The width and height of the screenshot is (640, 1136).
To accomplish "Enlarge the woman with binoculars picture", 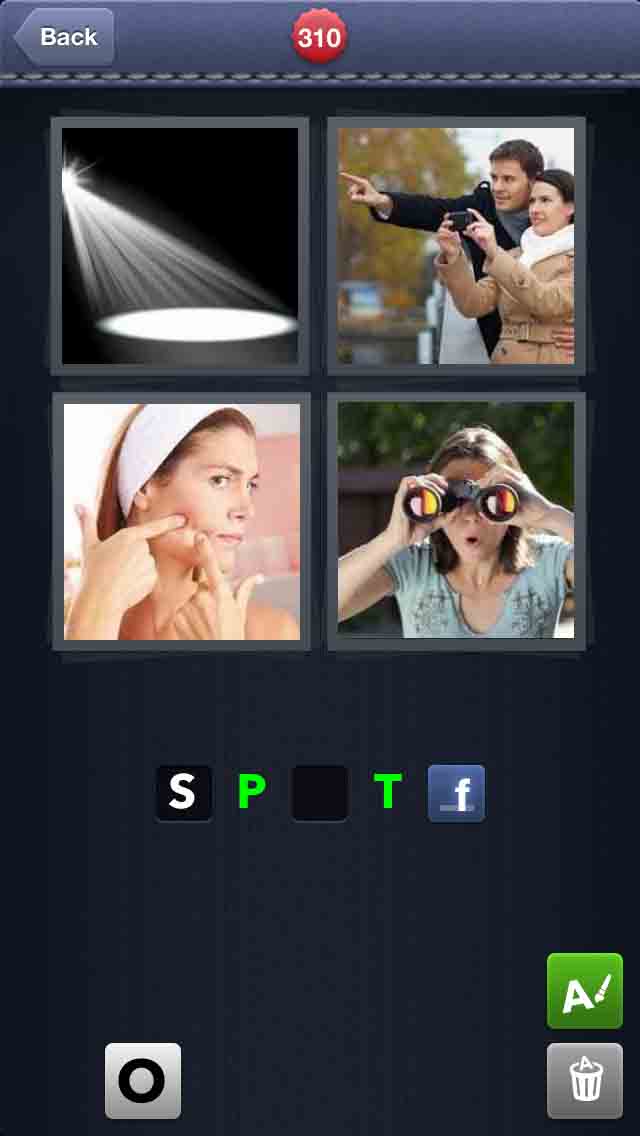I will [456, 521].
